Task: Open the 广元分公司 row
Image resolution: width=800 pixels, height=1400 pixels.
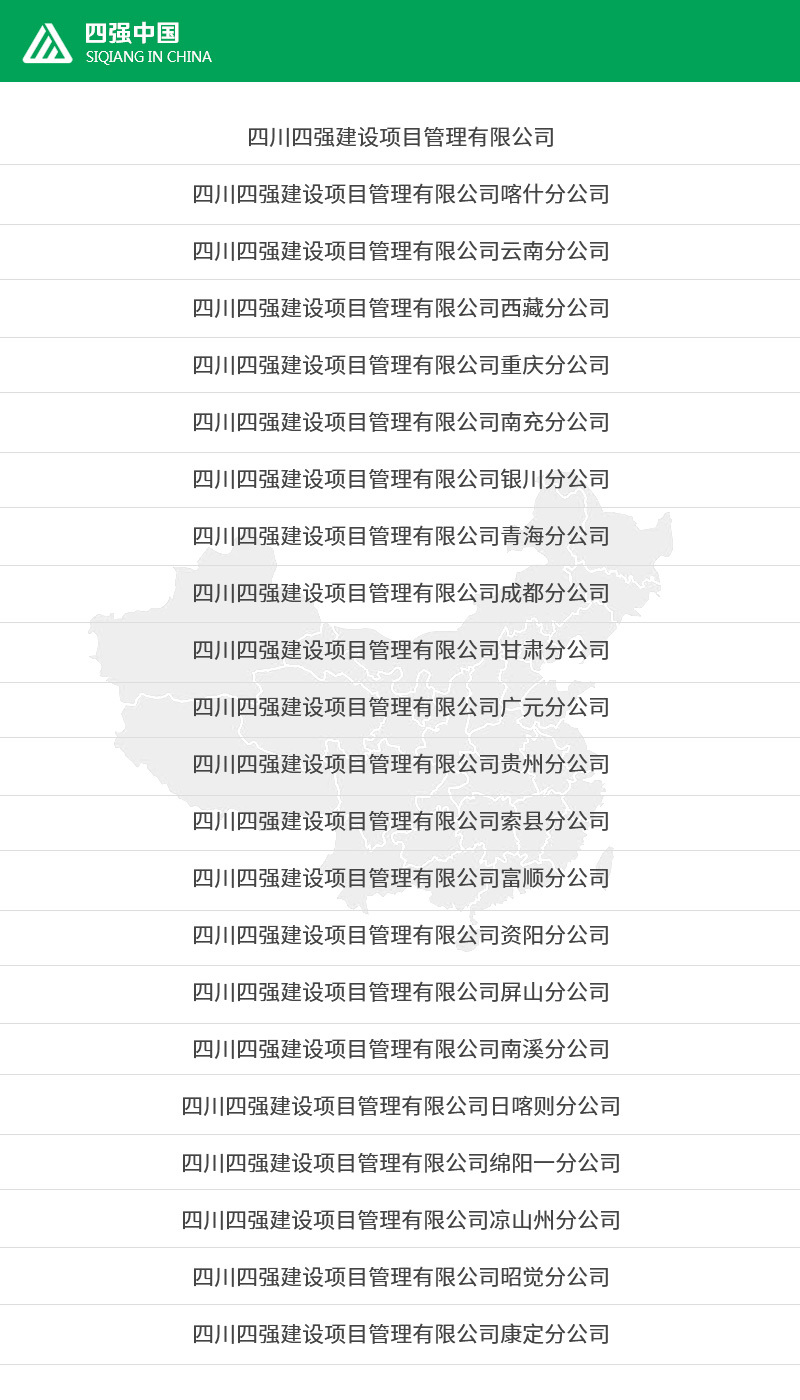Action: click(x=400, y=707)
